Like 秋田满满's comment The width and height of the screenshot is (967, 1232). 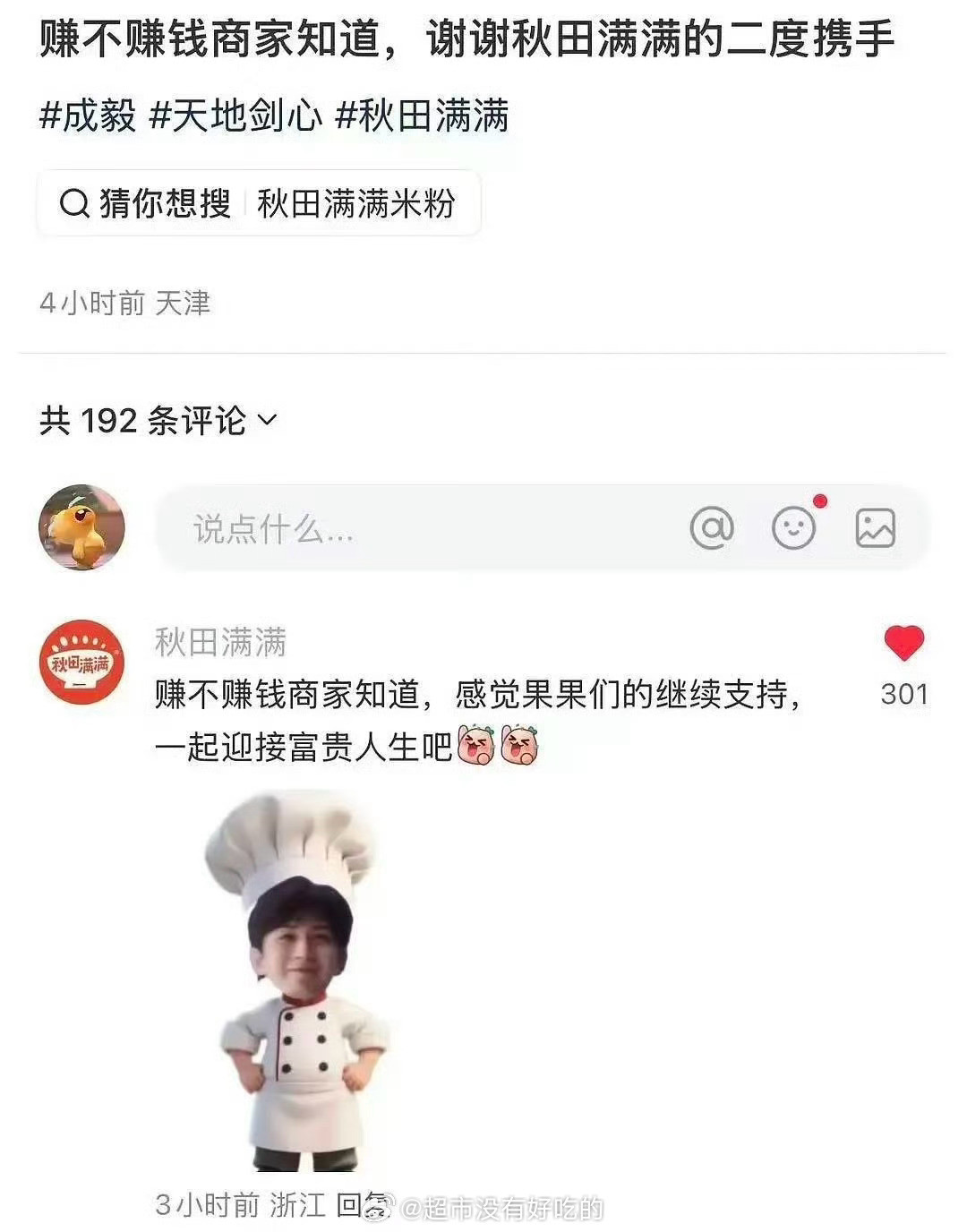(903, 644)
